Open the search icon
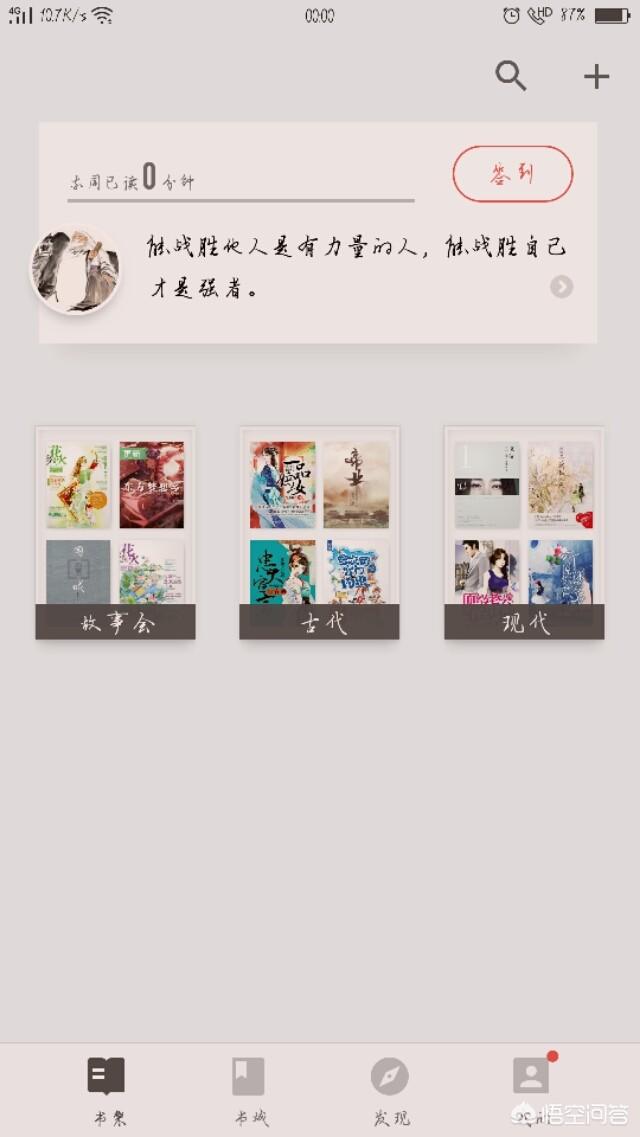Viewport: 640px width, 1137px height. [510, 76]
